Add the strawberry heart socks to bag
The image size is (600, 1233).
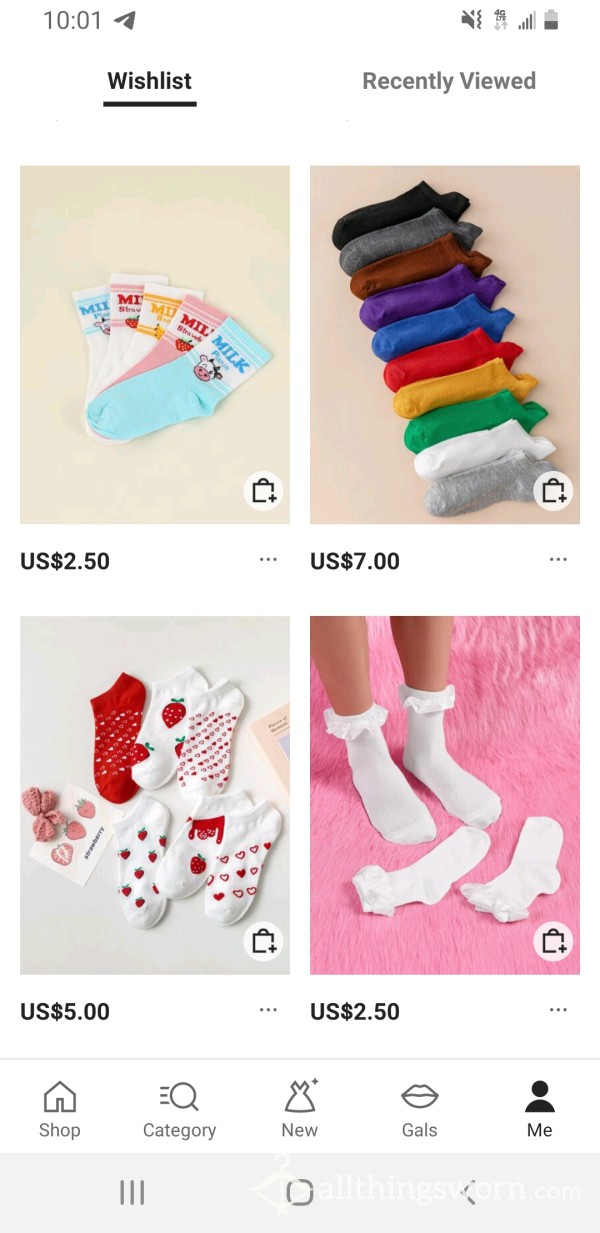click(264, 941)
